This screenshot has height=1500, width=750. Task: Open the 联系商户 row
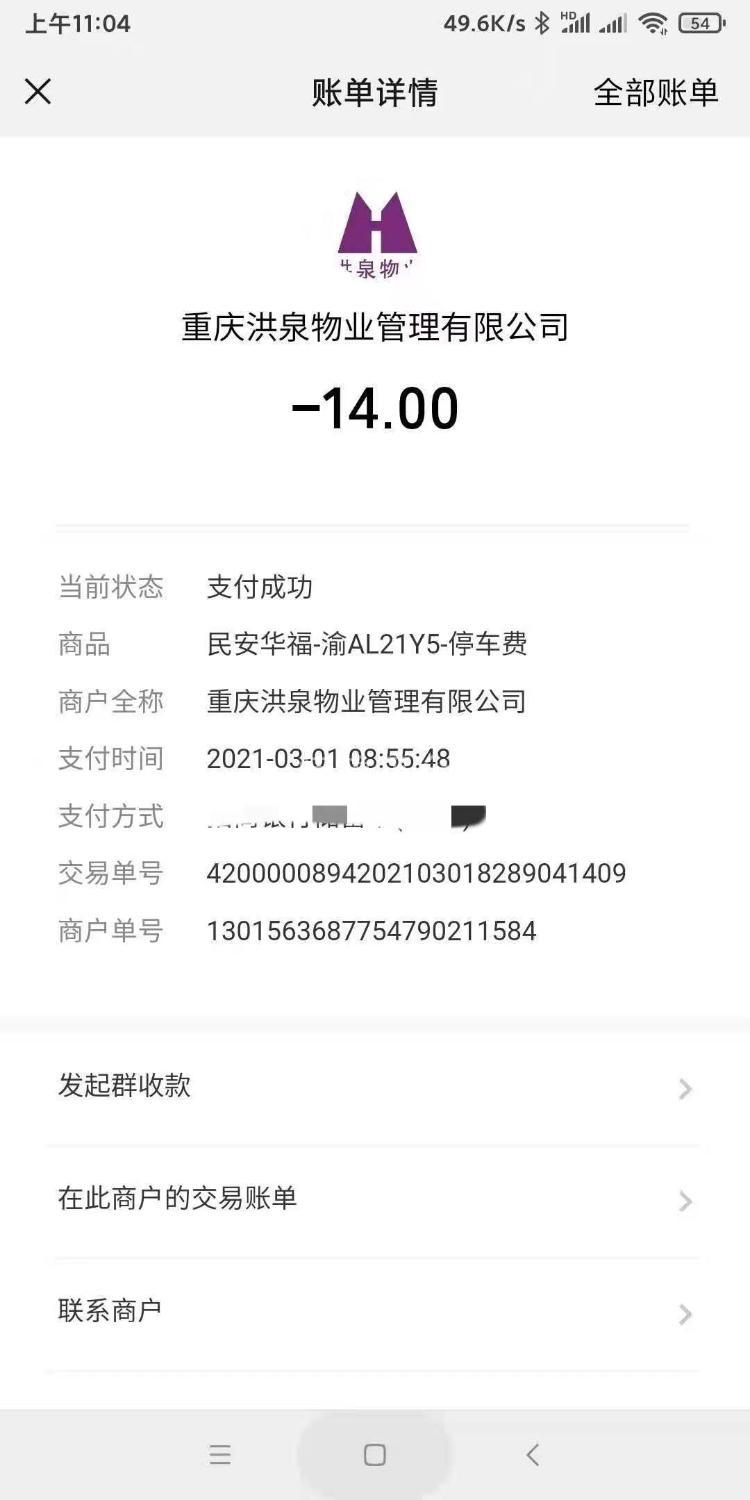(375, 1312)
